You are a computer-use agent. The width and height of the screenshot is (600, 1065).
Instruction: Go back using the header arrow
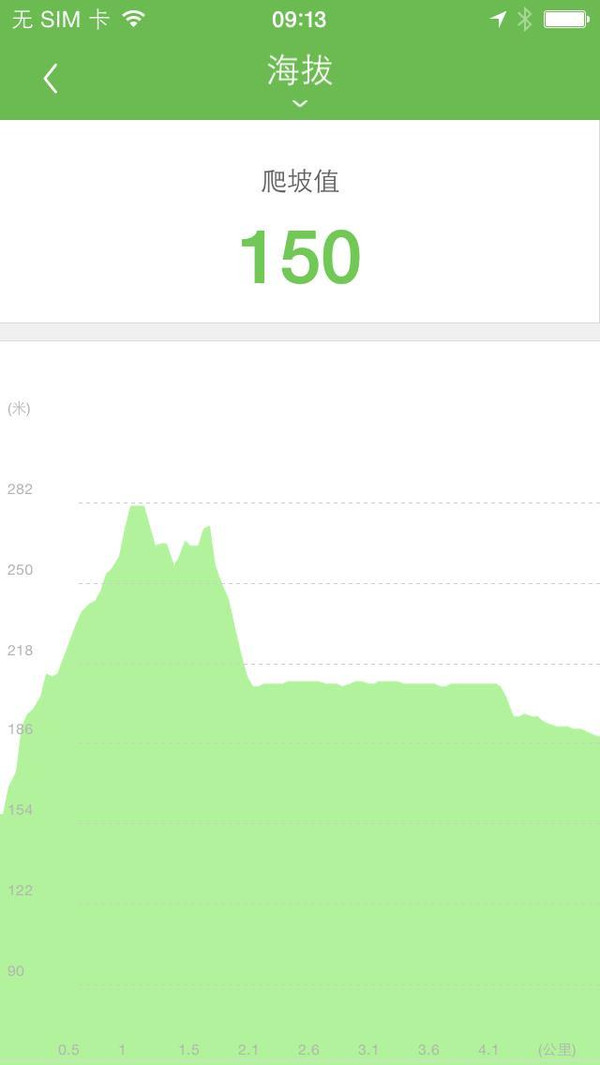pyautogui.click(x=51, y=78)
